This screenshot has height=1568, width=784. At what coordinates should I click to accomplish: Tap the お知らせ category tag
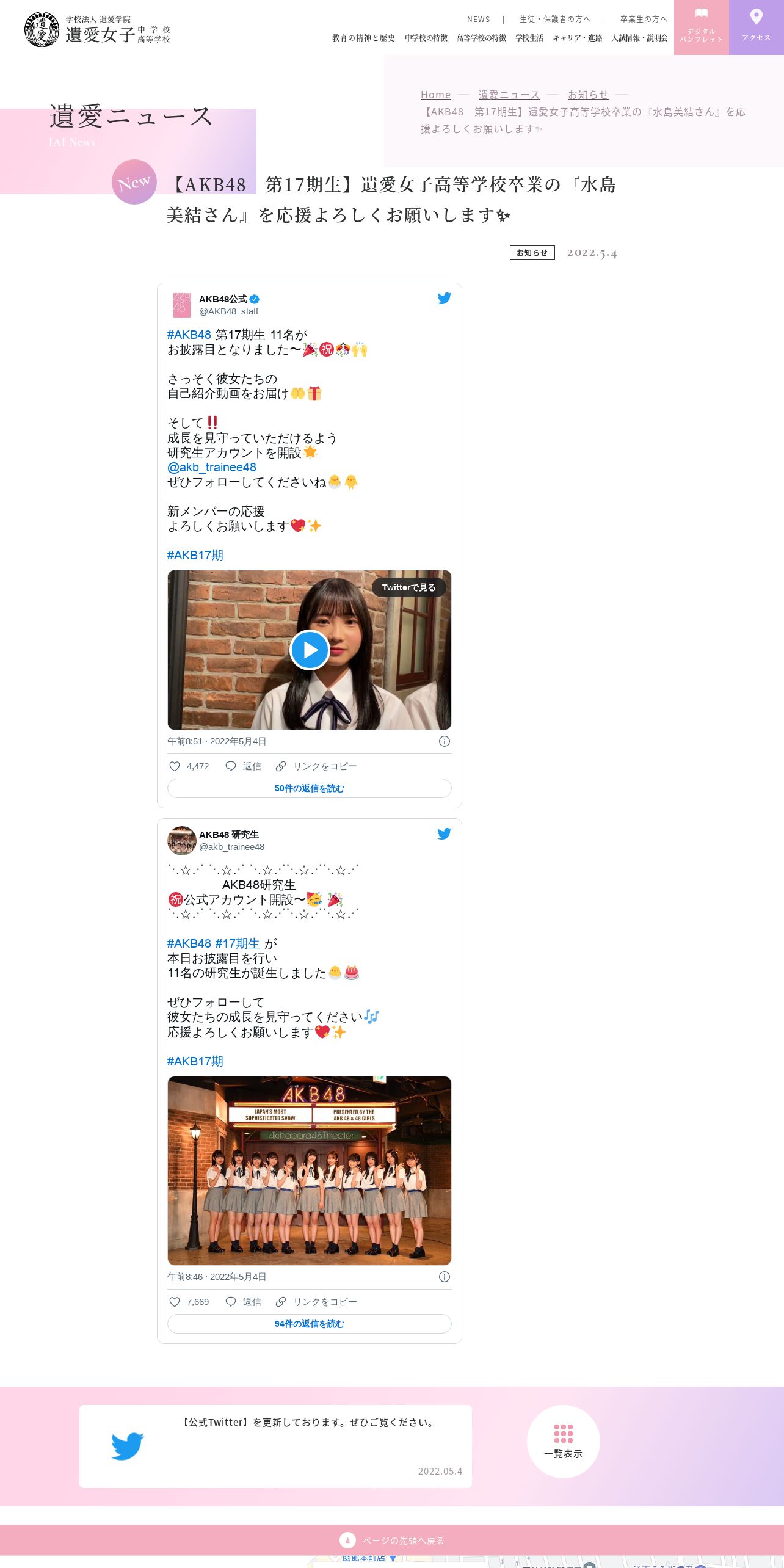[532, 253]
